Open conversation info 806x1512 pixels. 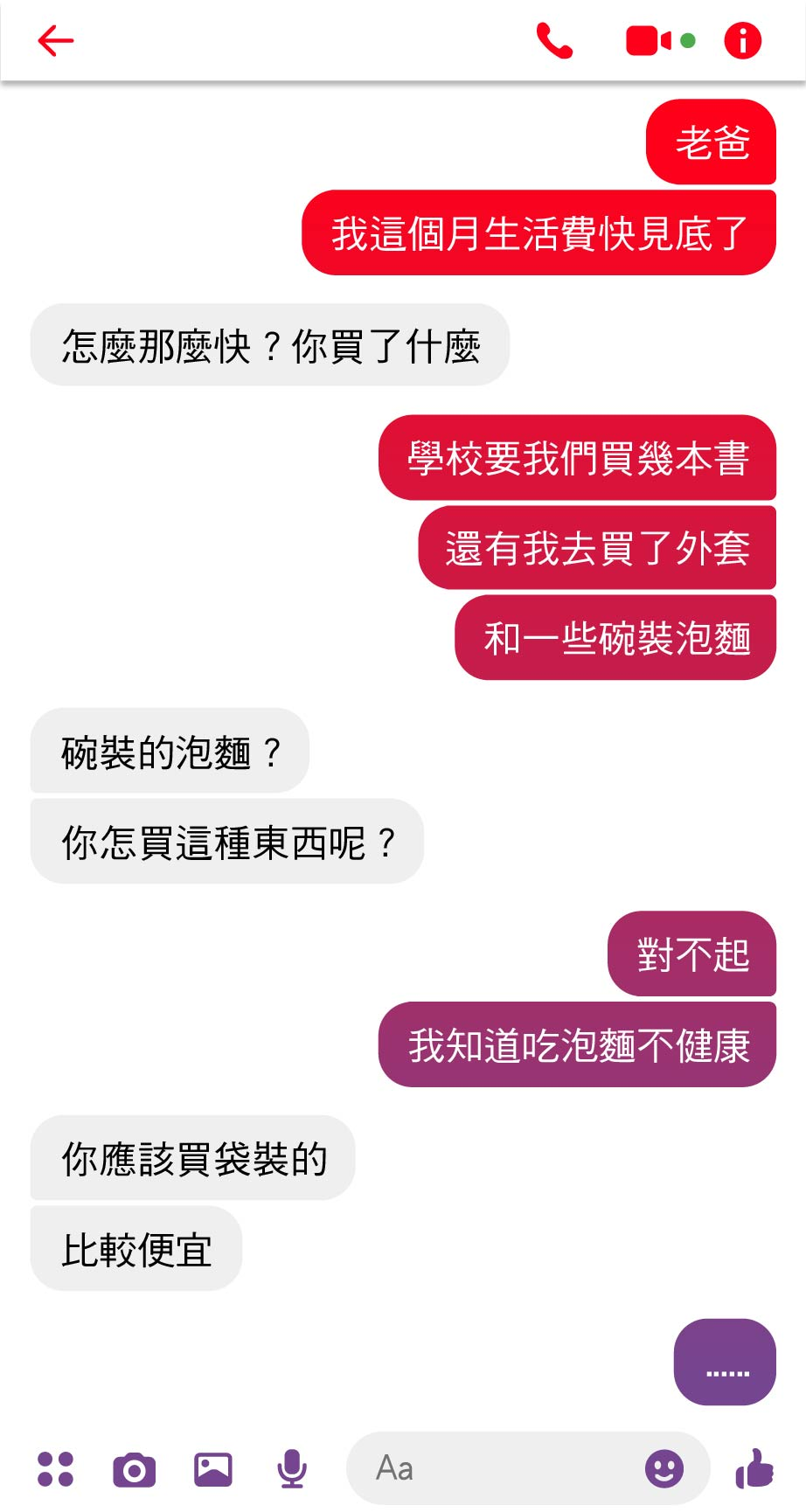pyautogui.click(x=742, y=41)
